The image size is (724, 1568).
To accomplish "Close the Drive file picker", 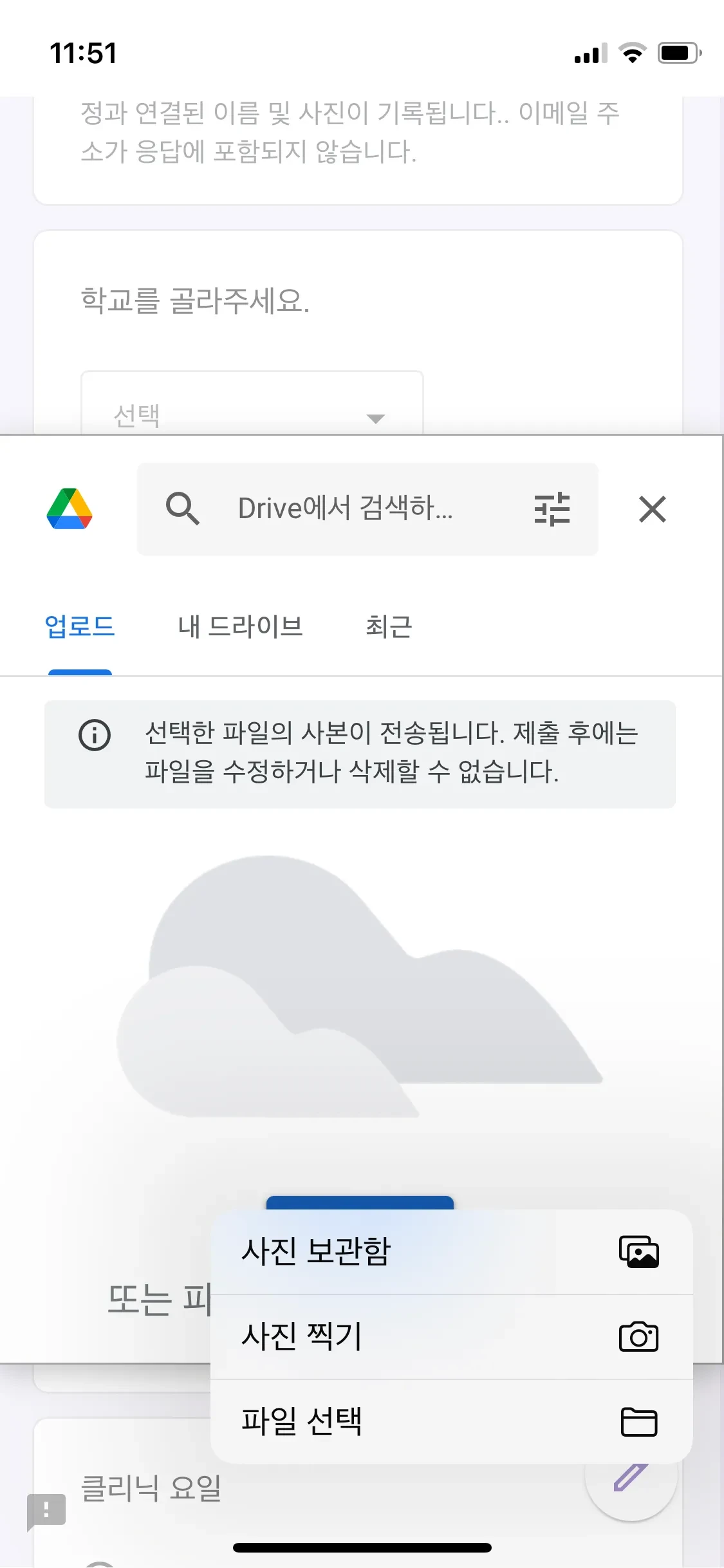I will click(652, 509).
